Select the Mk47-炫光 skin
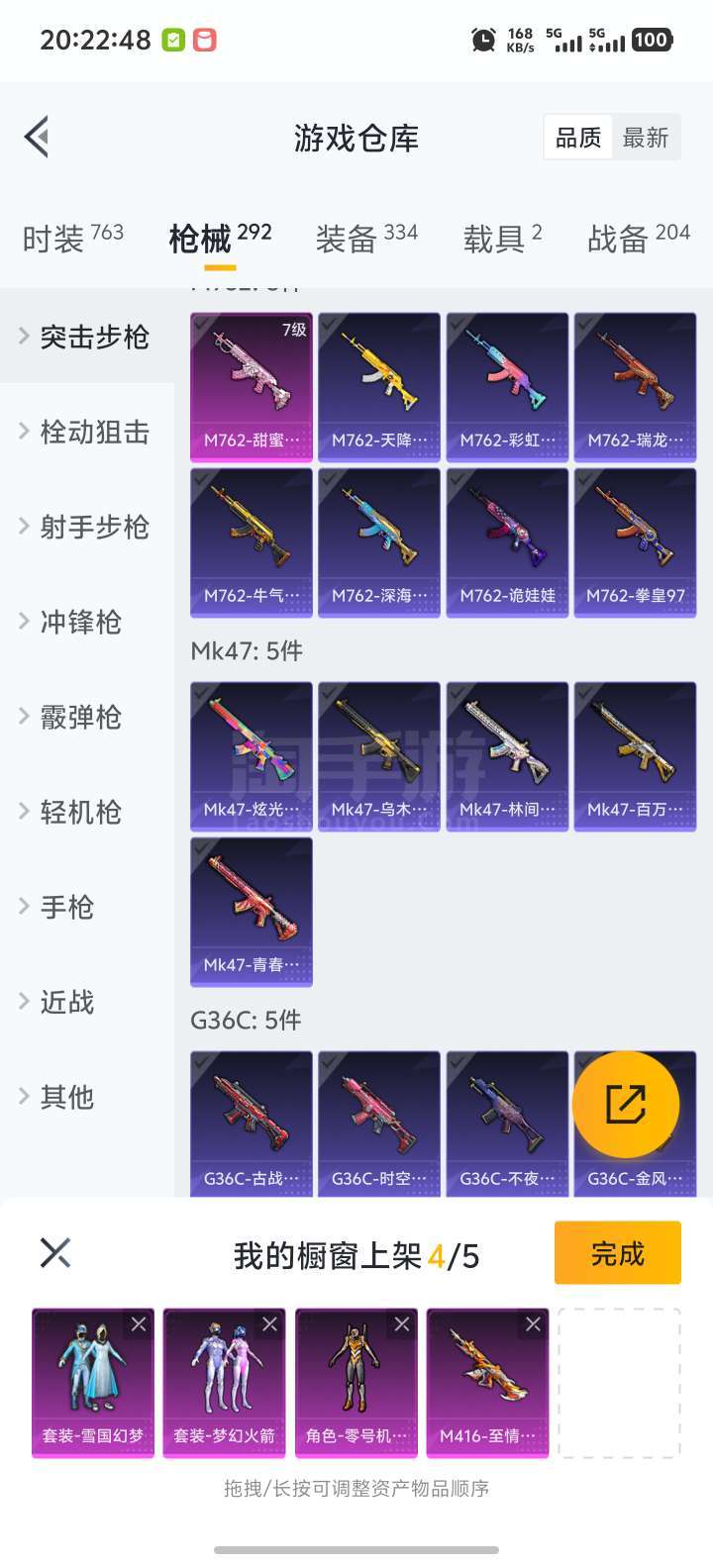Screen dimensions: 713x1568 pyautogui.click(x=252, y=755)
